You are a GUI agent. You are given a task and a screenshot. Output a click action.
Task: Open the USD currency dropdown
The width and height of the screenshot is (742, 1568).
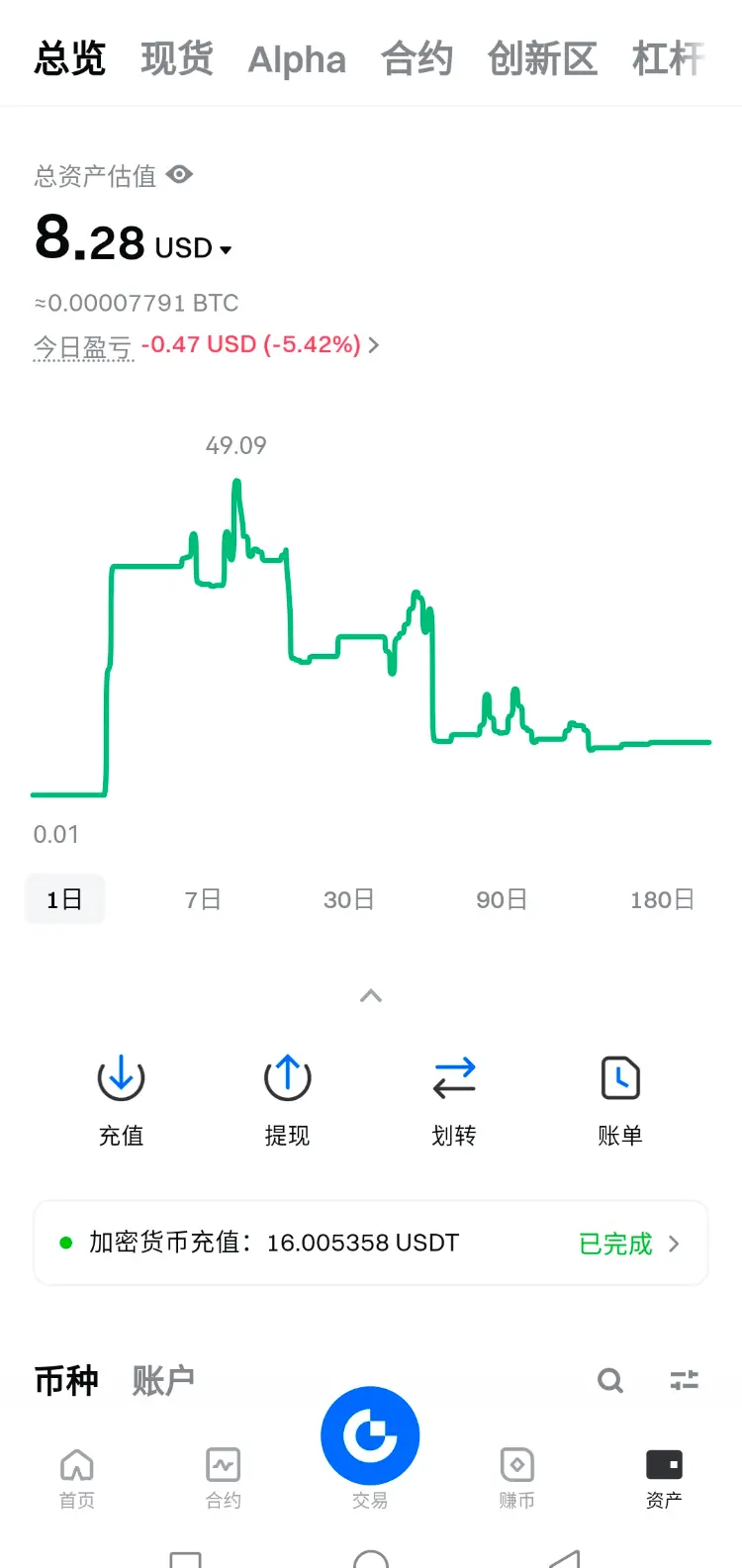[x=193, y=247]
